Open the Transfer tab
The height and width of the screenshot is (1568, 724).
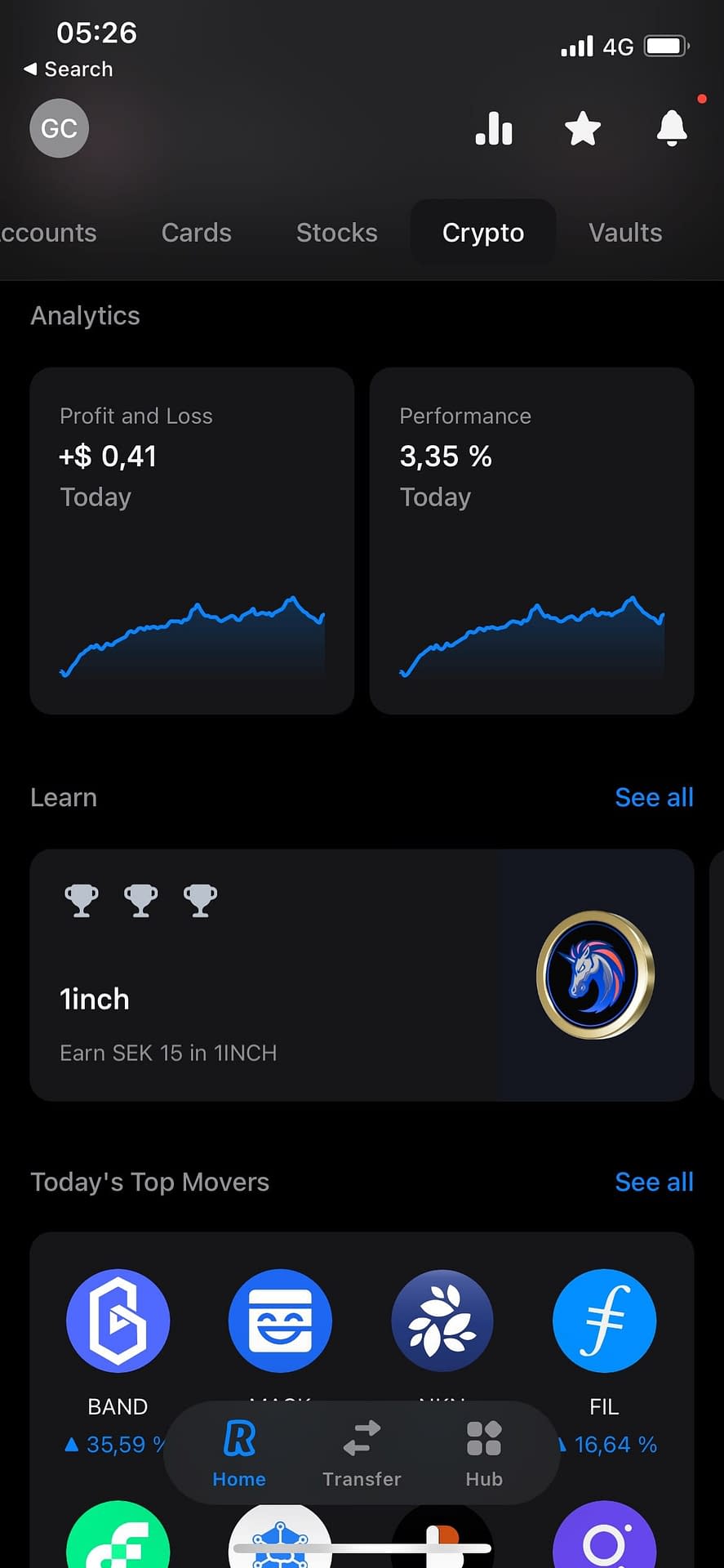pos(362,1454)
